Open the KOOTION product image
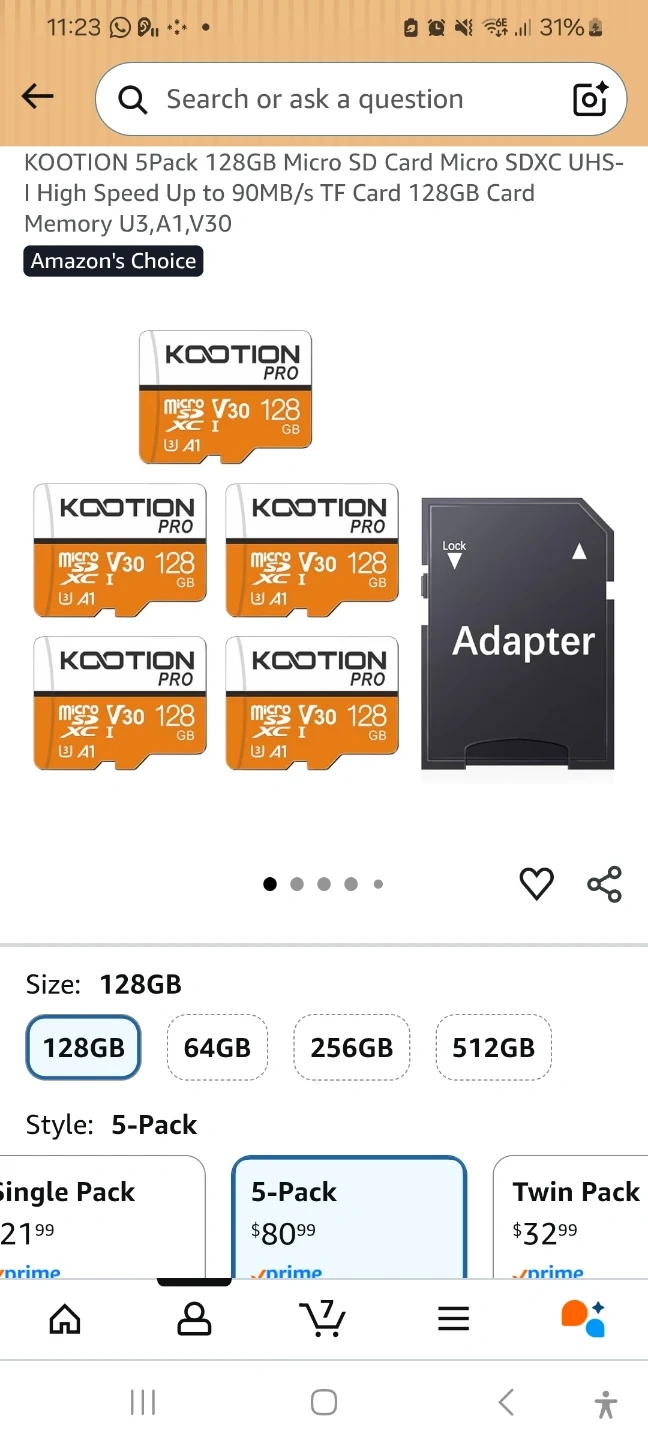 coord(324,550)
